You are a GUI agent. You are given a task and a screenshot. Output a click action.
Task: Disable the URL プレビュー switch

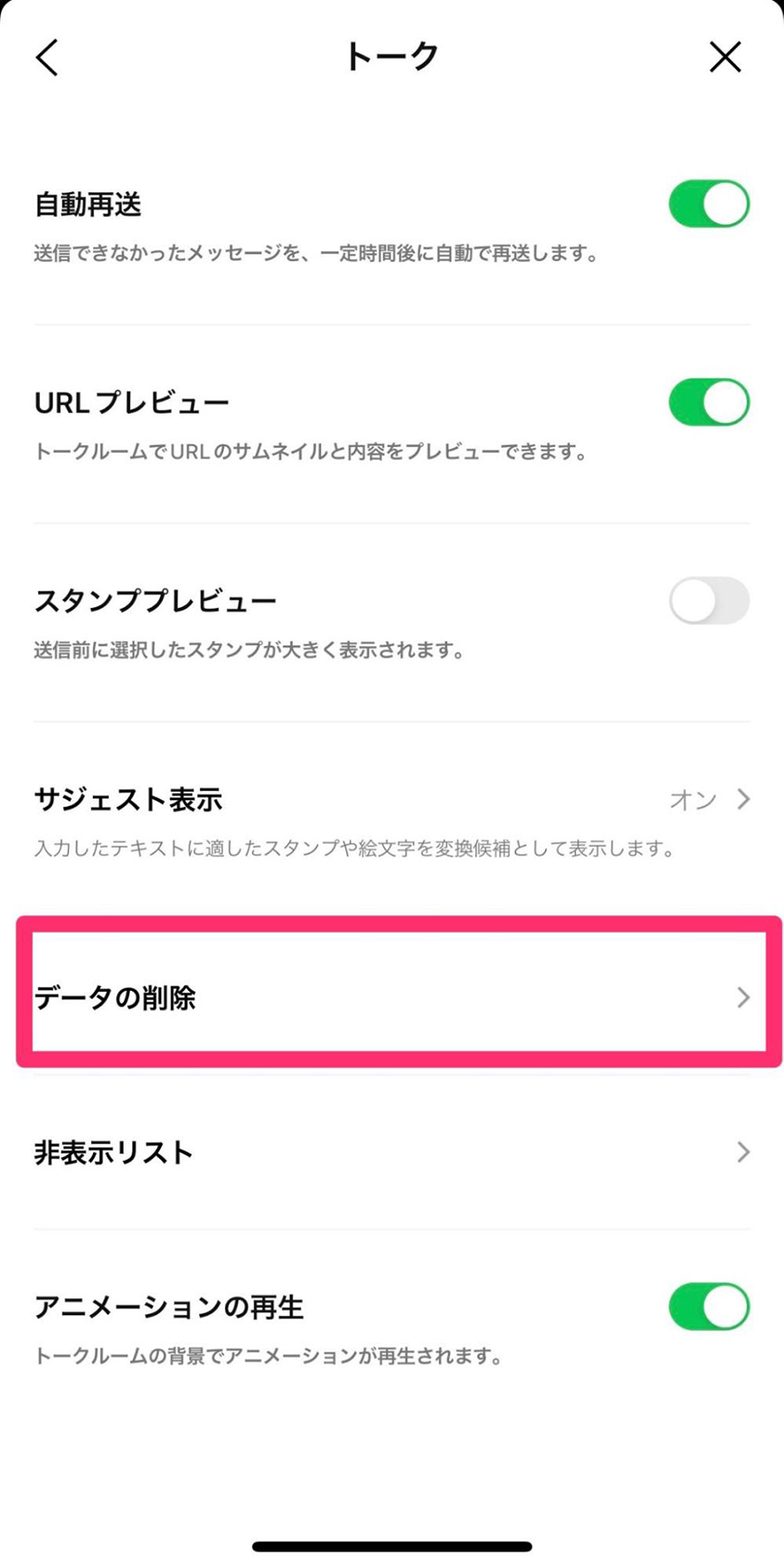coord(709,402)
